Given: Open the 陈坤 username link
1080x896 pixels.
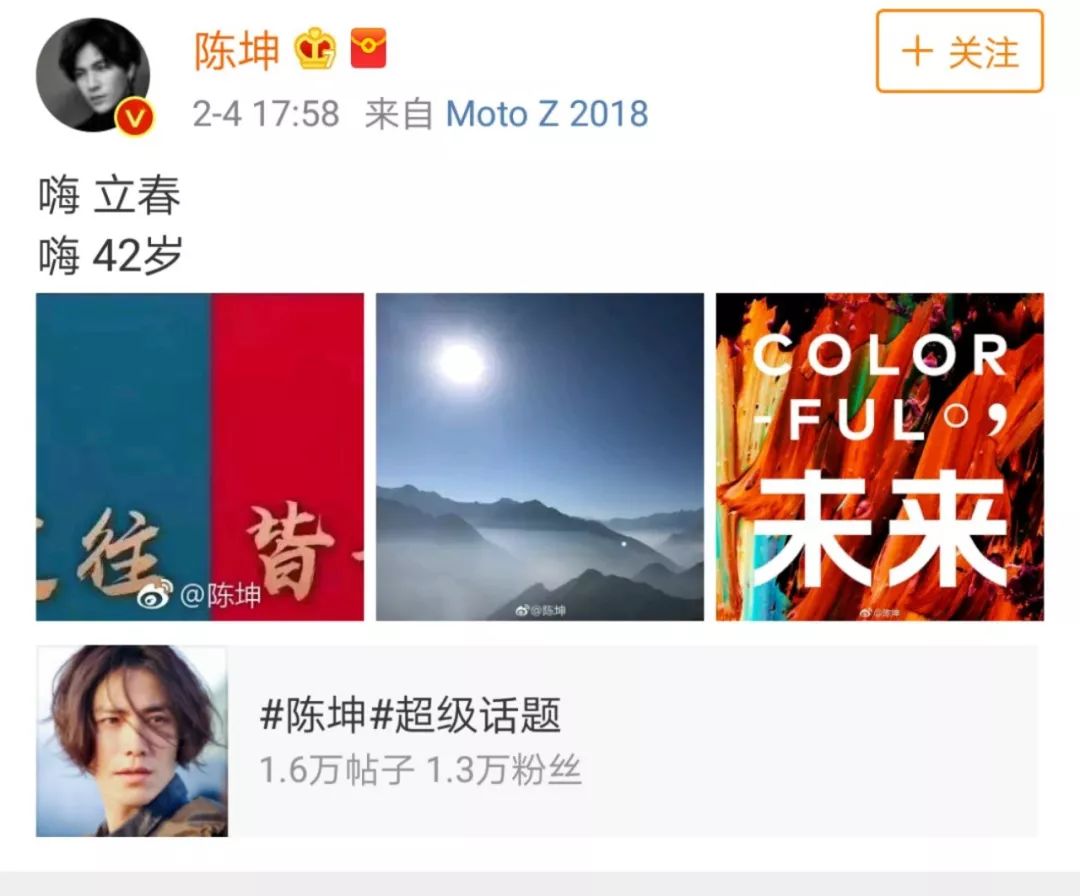Looking at the screenshot, I should [x=236, y=50].
